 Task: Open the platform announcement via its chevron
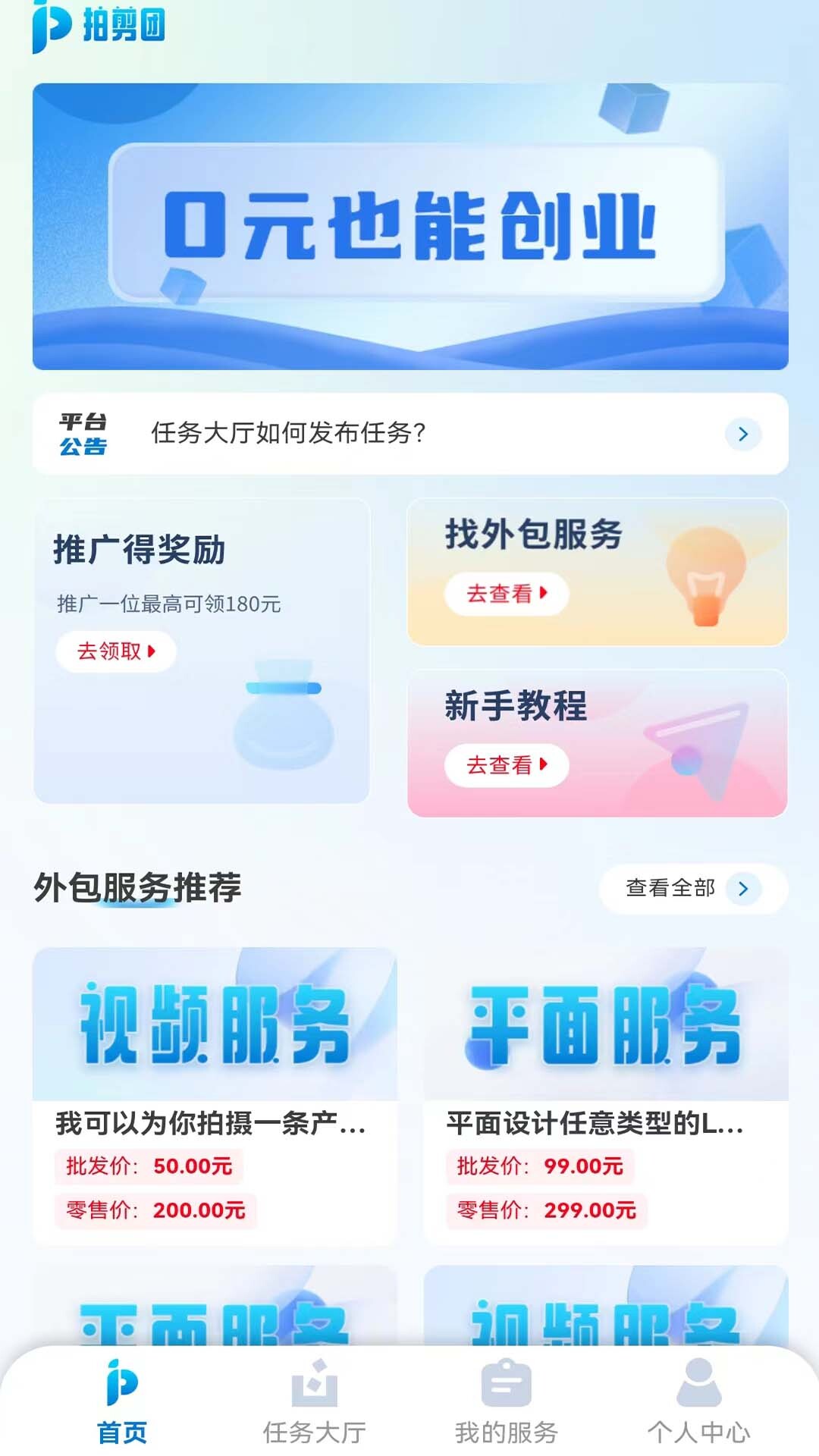[743, 435]
